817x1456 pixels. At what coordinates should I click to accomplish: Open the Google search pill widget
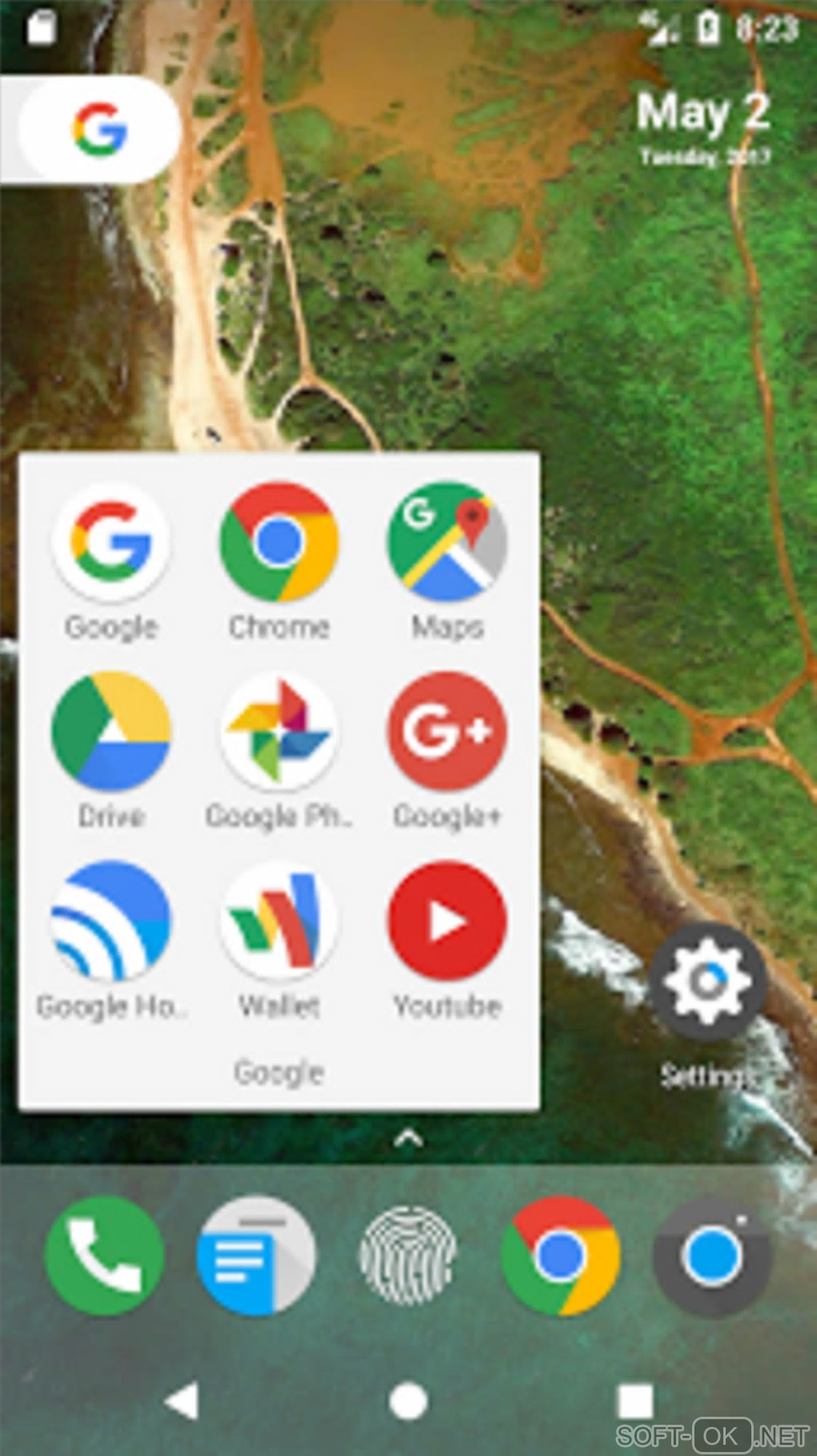98,129
